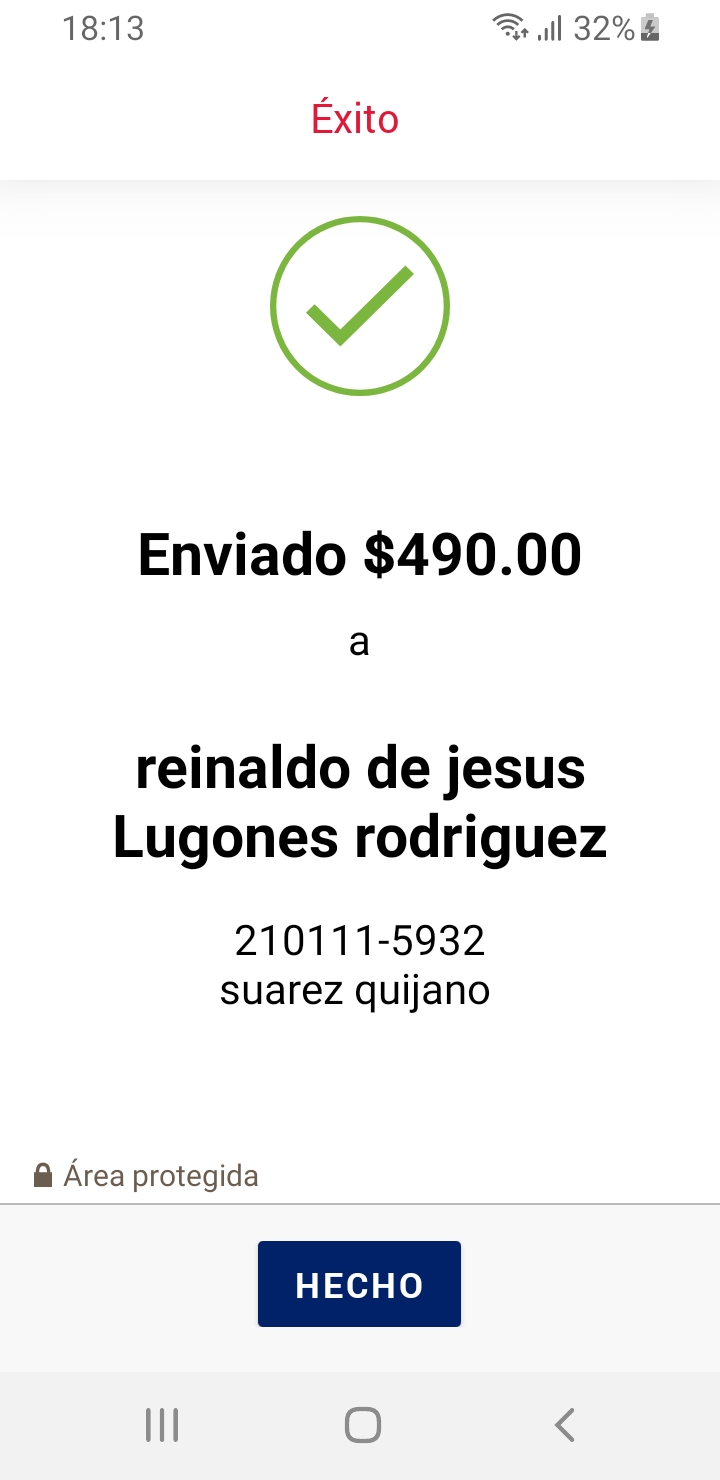The height and width of the screenshot is (1480, 720).
Task: Return to the phone's home screen
Action: coord(363,1425)
